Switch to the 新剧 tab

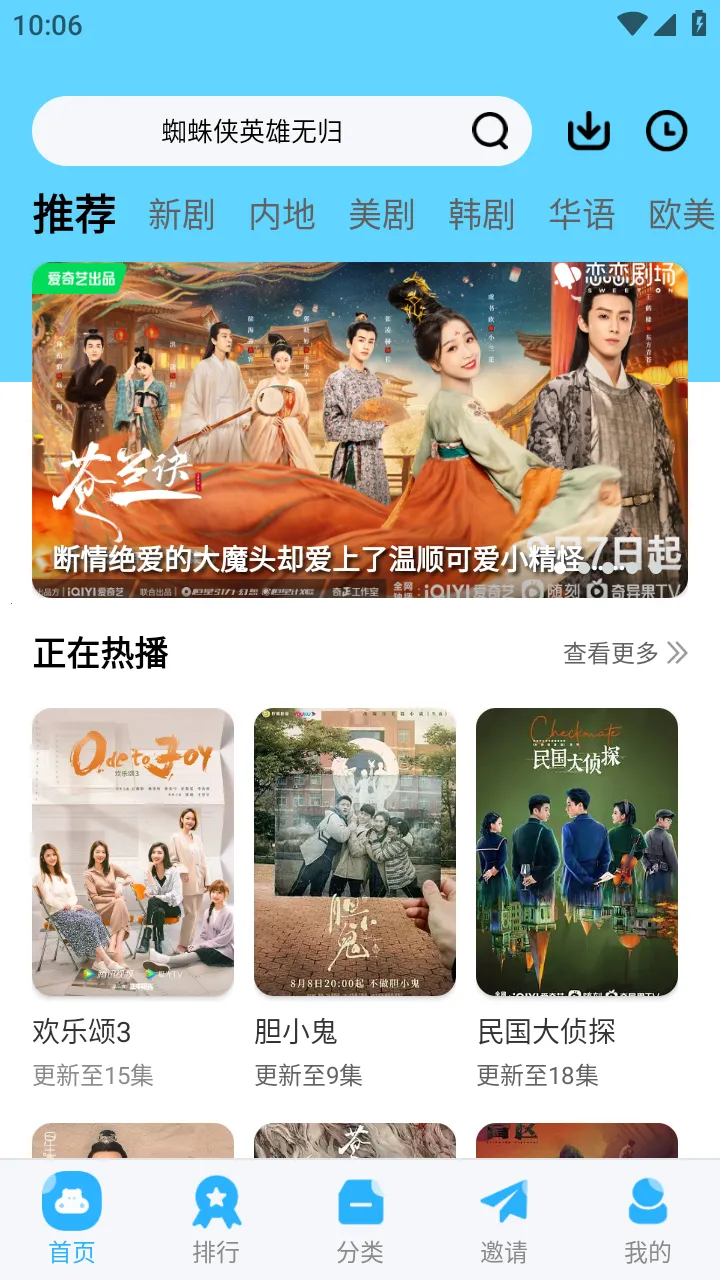(x=181, y=215)
